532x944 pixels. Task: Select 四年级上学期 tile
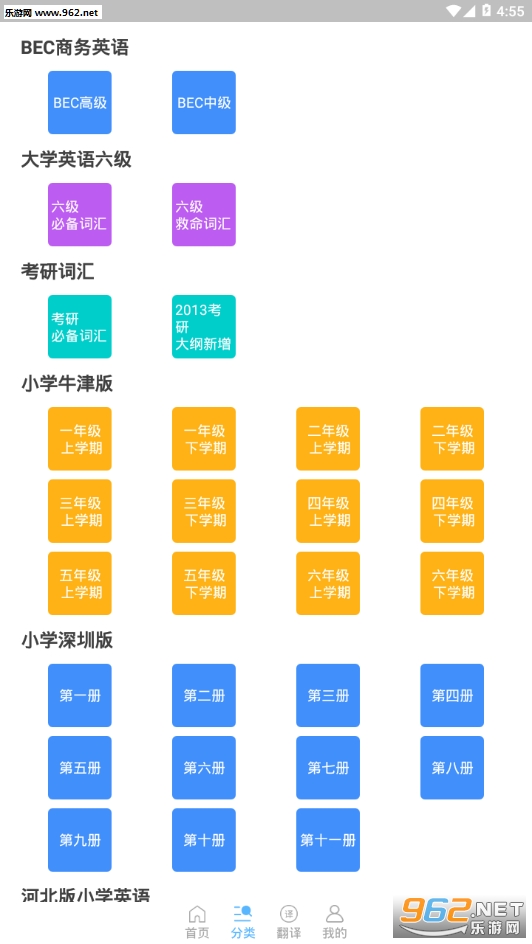click(x=327, y=511)
